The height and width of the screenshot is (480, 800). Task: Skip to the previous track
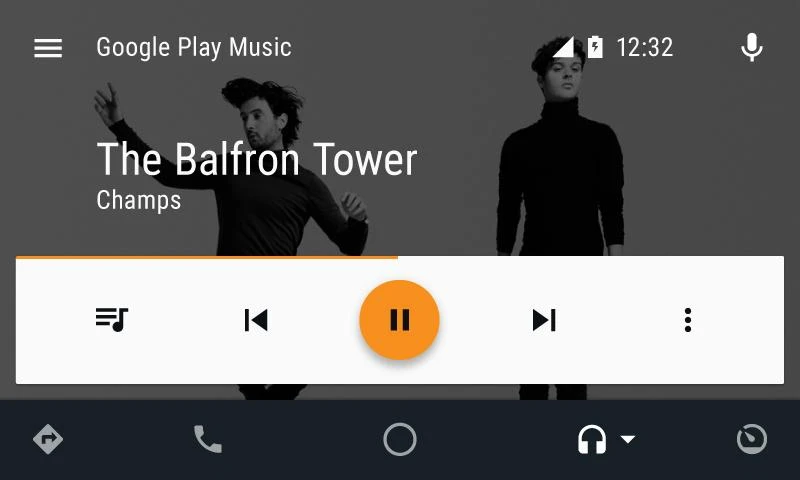point(256,320)
